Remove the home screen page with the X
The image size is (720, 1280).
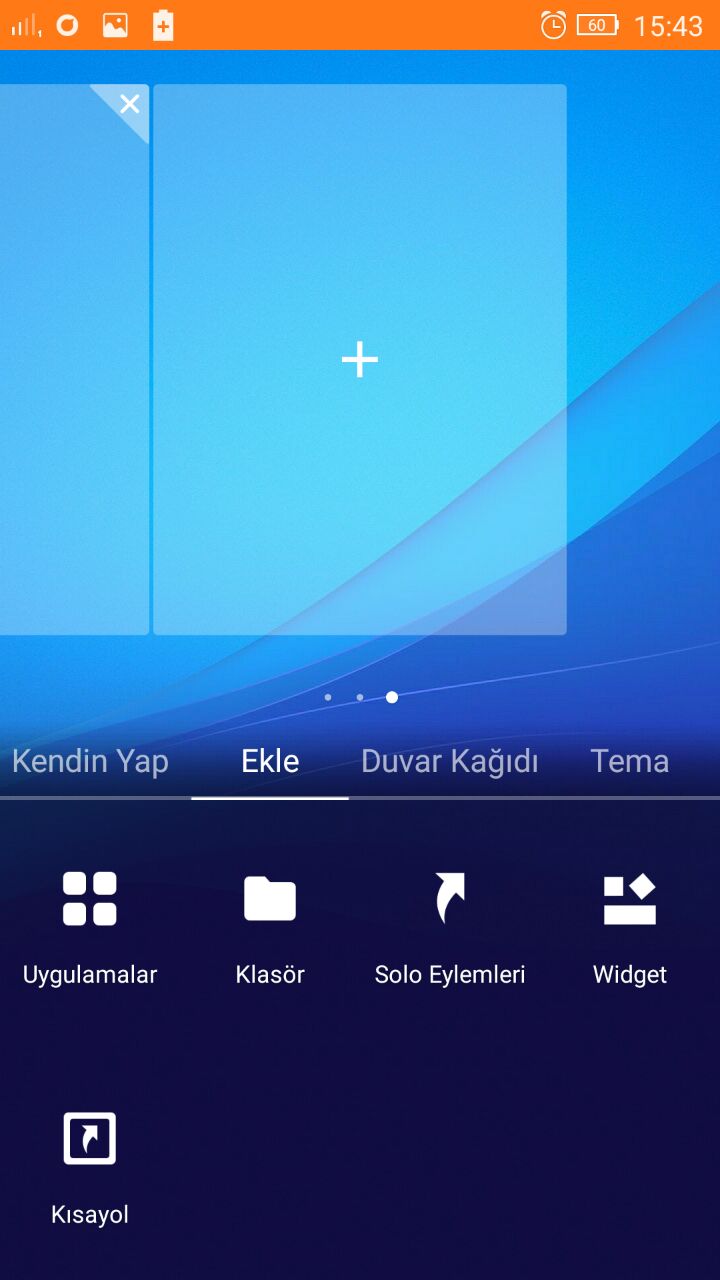(x=129, y=104)
